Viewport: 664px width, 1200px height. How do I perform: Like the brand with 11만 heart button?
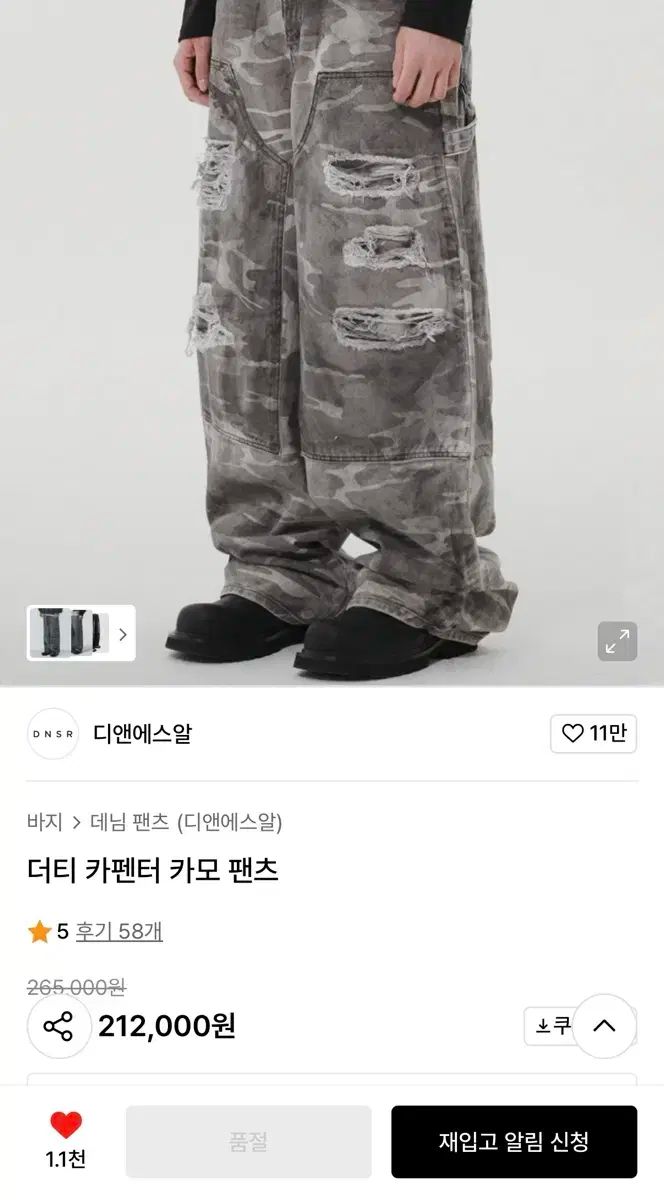(x=593, y=734)
